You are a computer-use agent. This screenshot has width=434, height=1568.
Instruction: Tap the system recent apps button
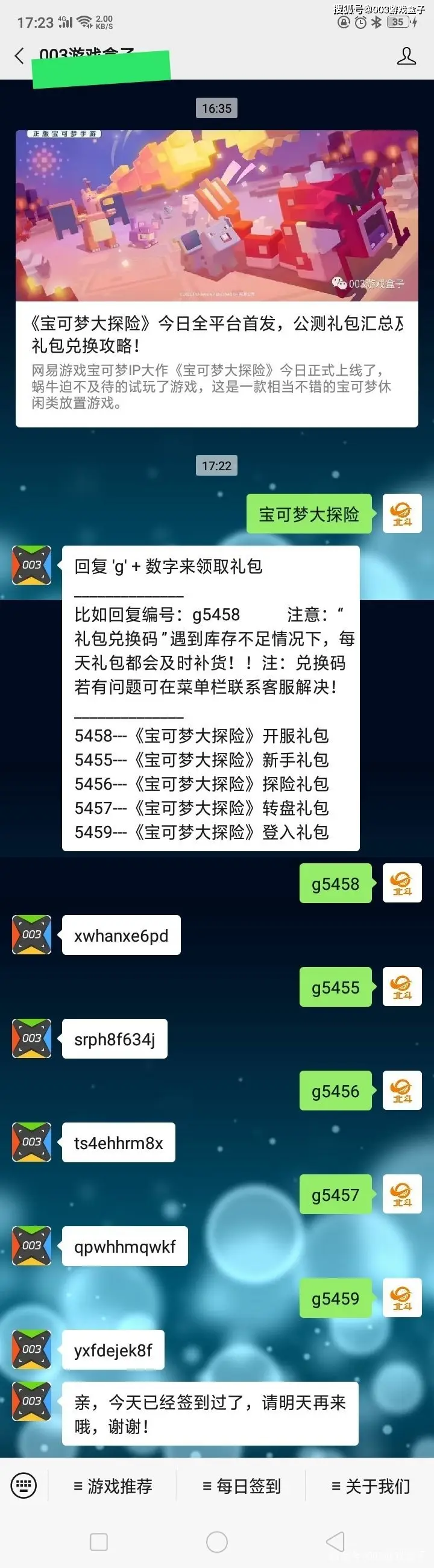tap(99, 1542)
